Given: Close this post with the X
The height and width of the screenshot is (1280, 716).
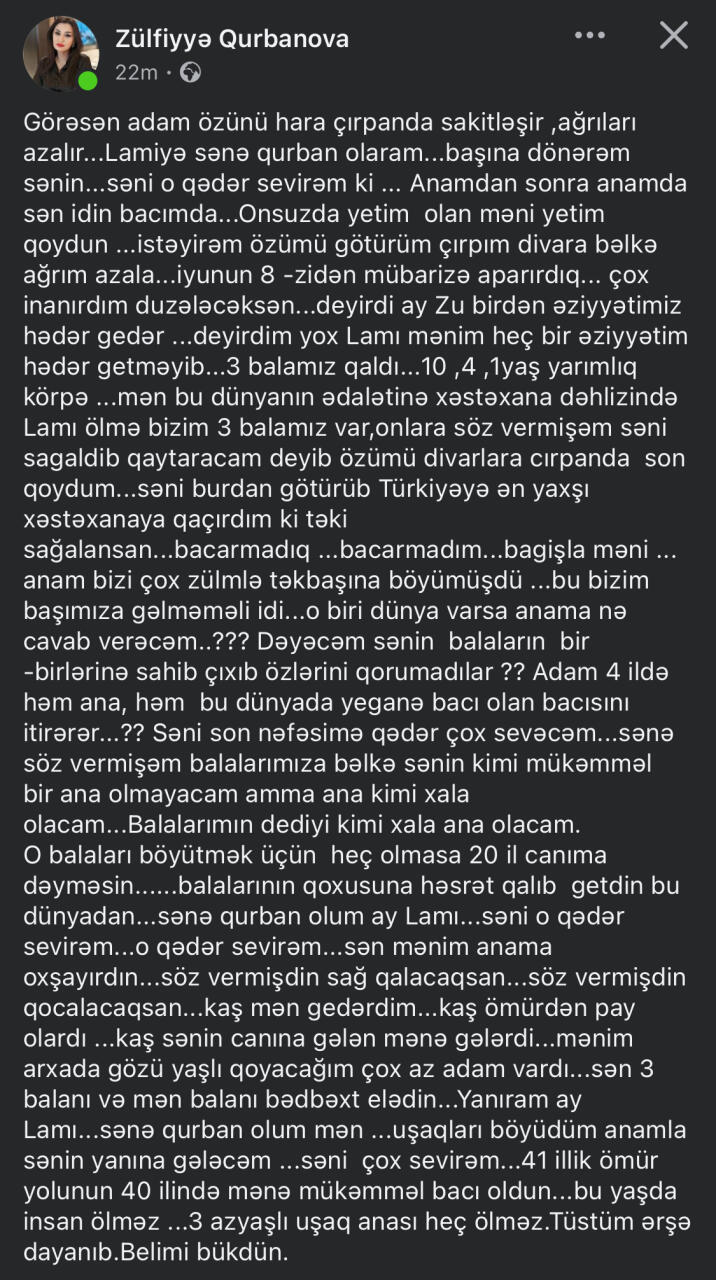Looking at the screenshot, I should [x=673, y=36].
